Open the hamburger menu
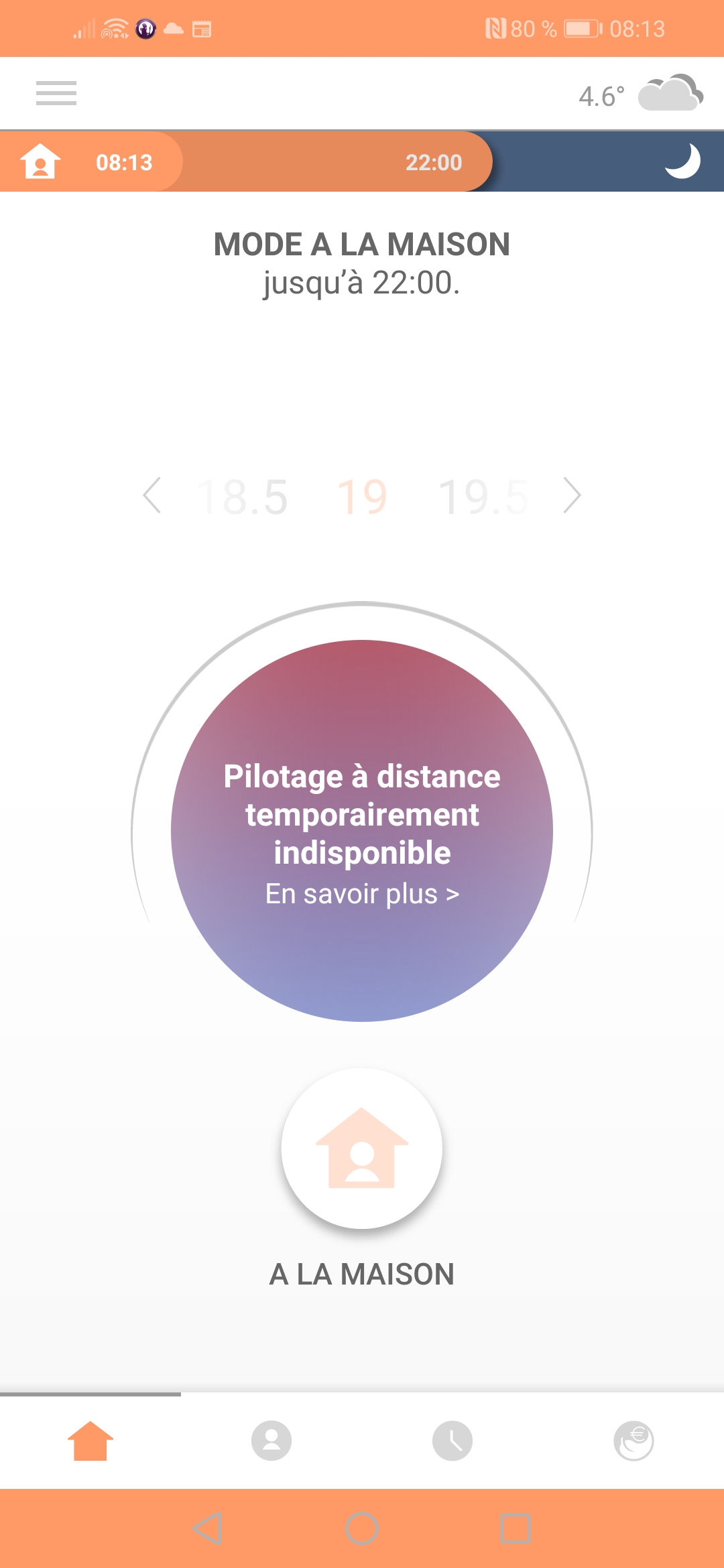 click(56, 93)
